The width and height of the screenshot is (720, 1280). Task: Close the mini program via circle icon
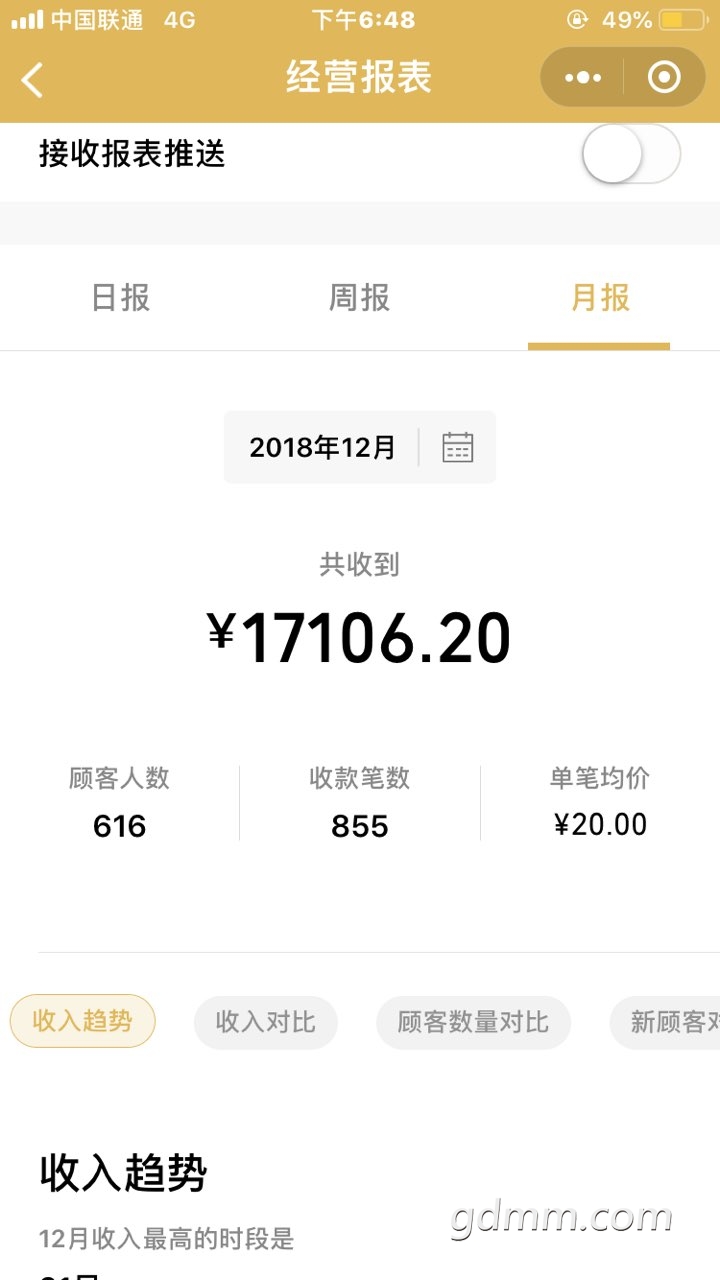(664, 77)
